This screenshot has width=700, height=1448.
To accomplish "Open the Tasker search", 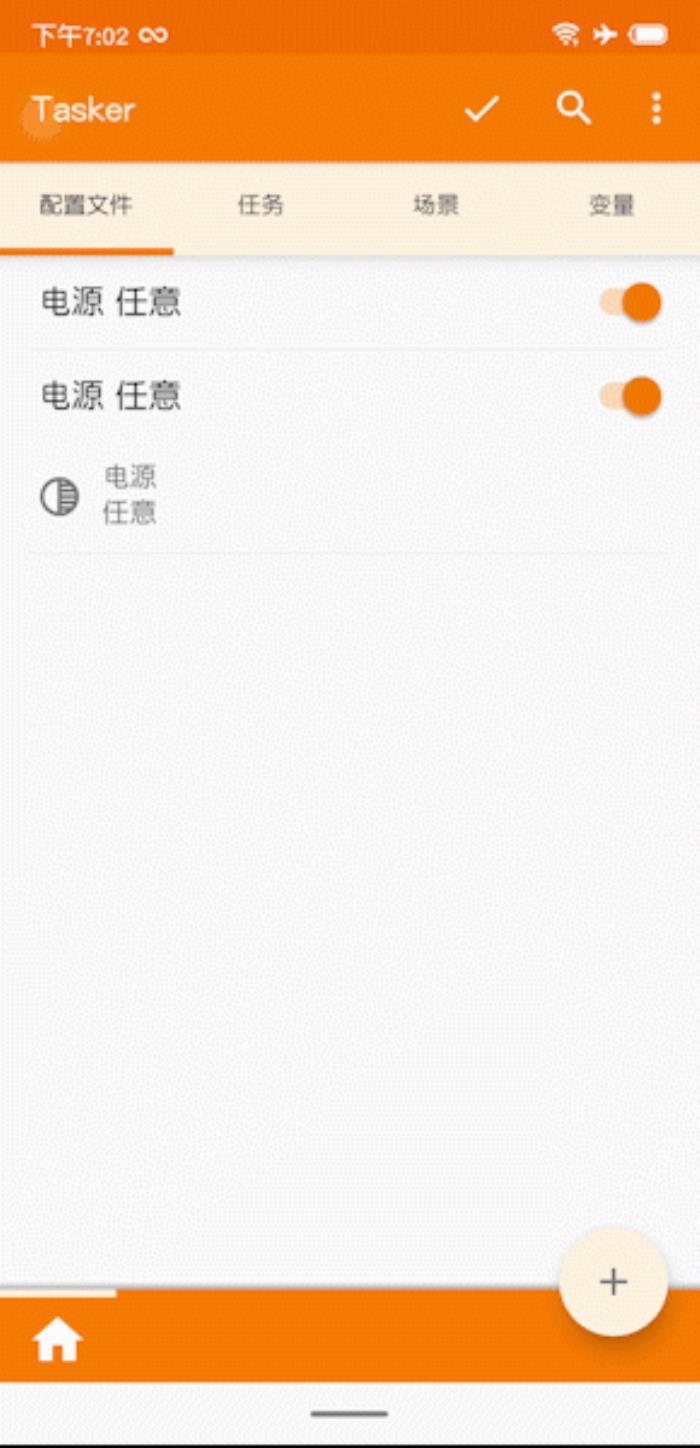I will click(573, 108).
